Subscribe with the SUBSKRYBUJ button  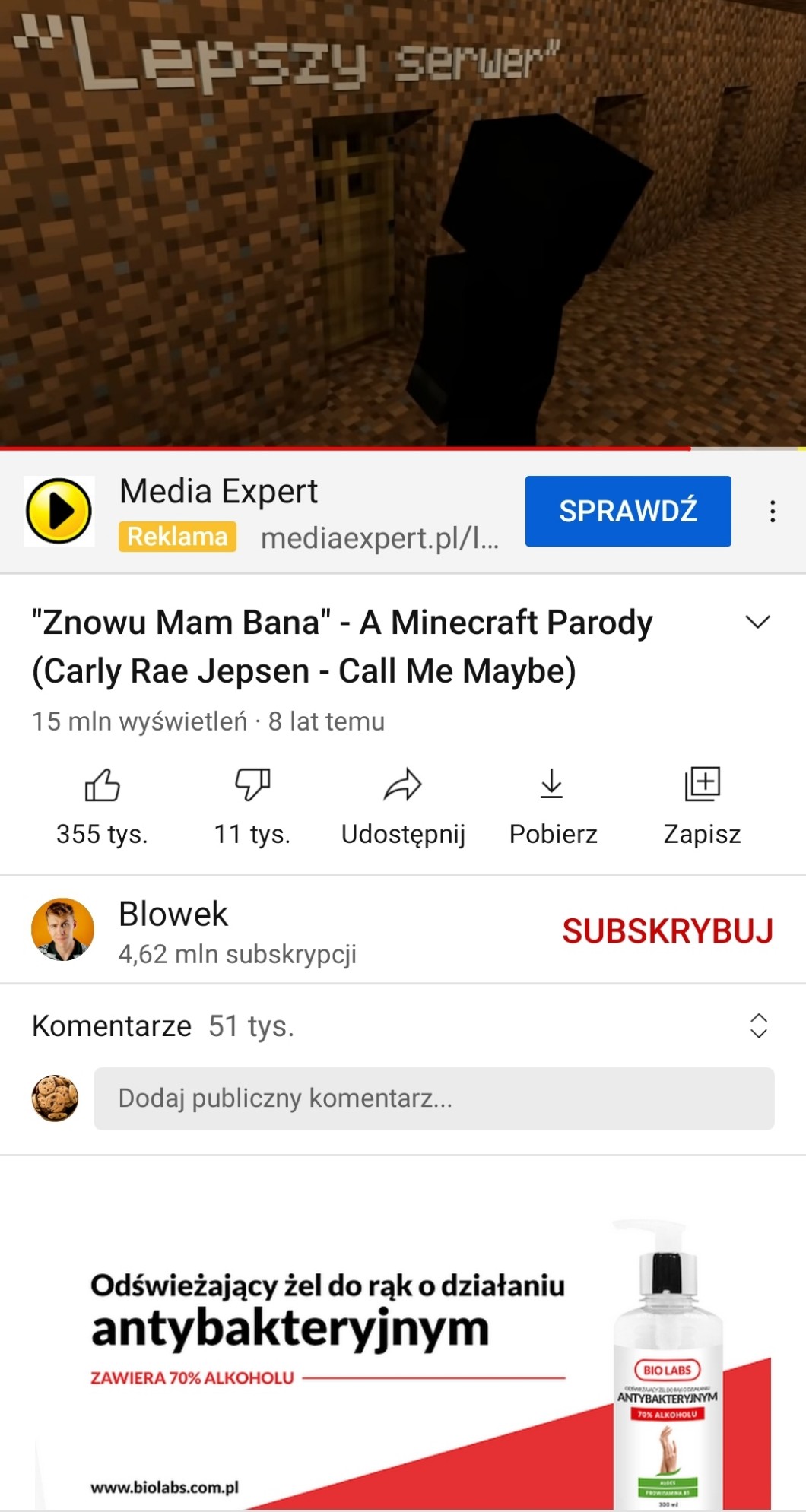point(667,930)
